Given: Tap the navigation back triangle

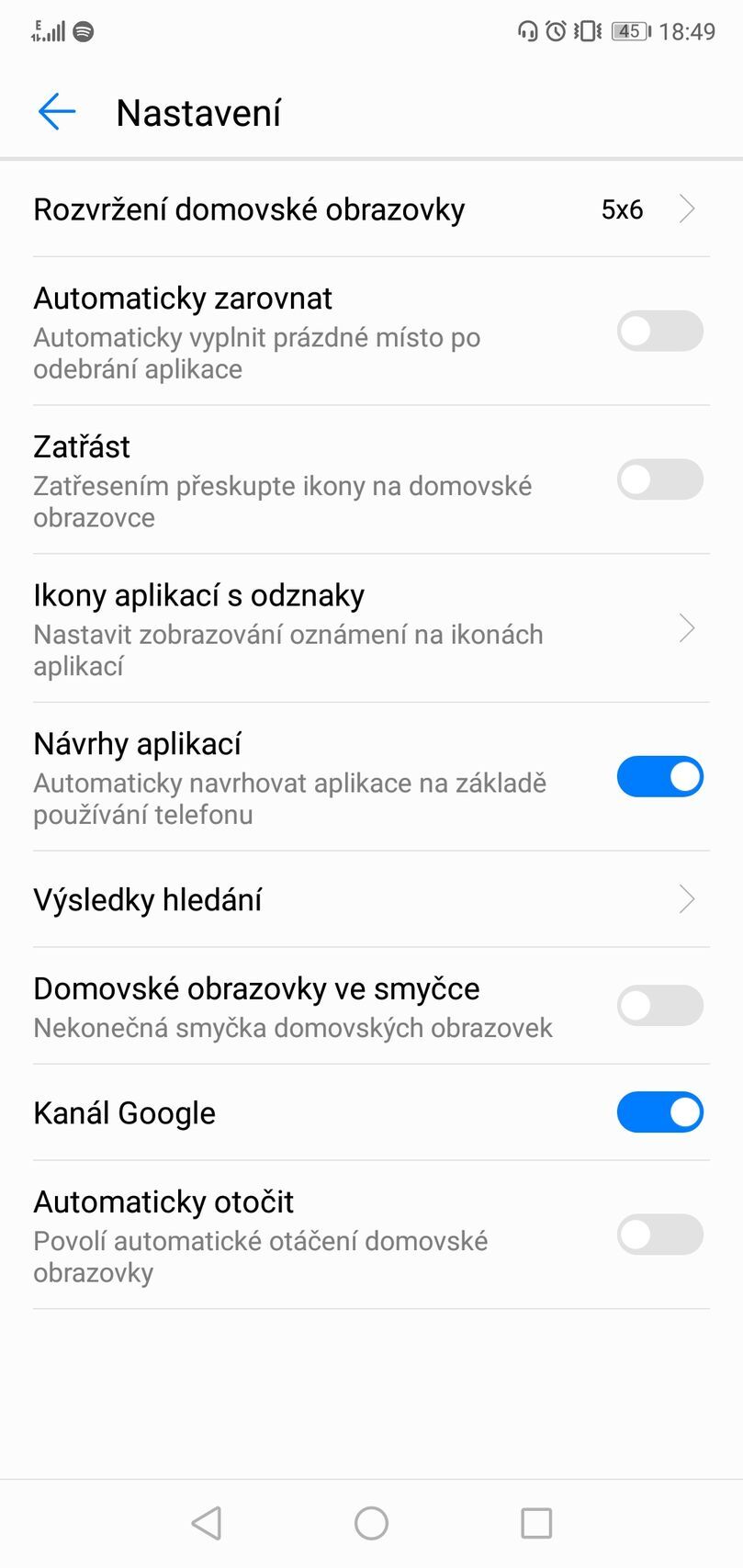Looking at the screenshot, I should click(207, 1522).
